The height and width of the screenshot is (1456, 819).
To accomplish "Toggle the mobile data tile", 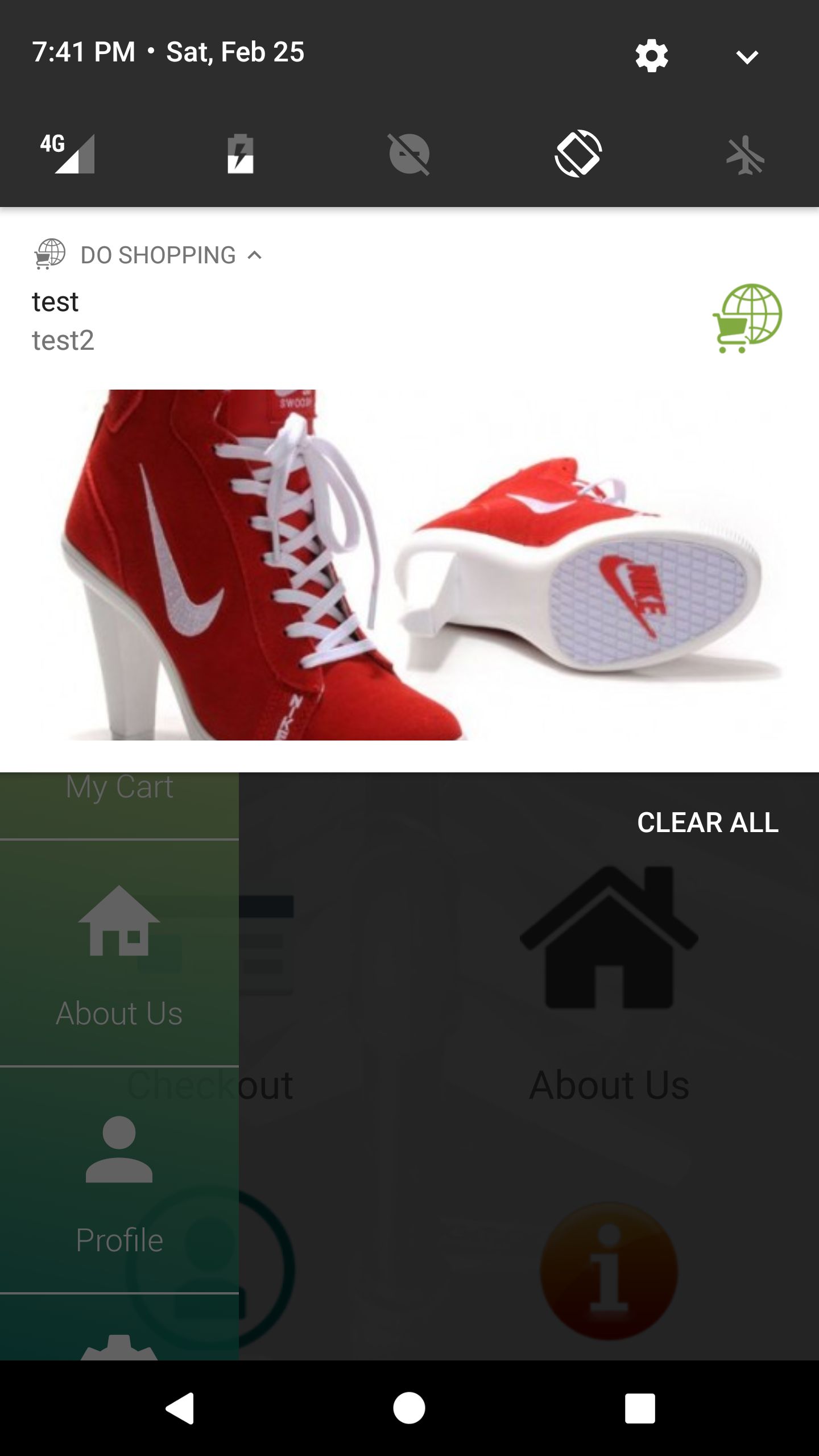I will click(68, 153).
